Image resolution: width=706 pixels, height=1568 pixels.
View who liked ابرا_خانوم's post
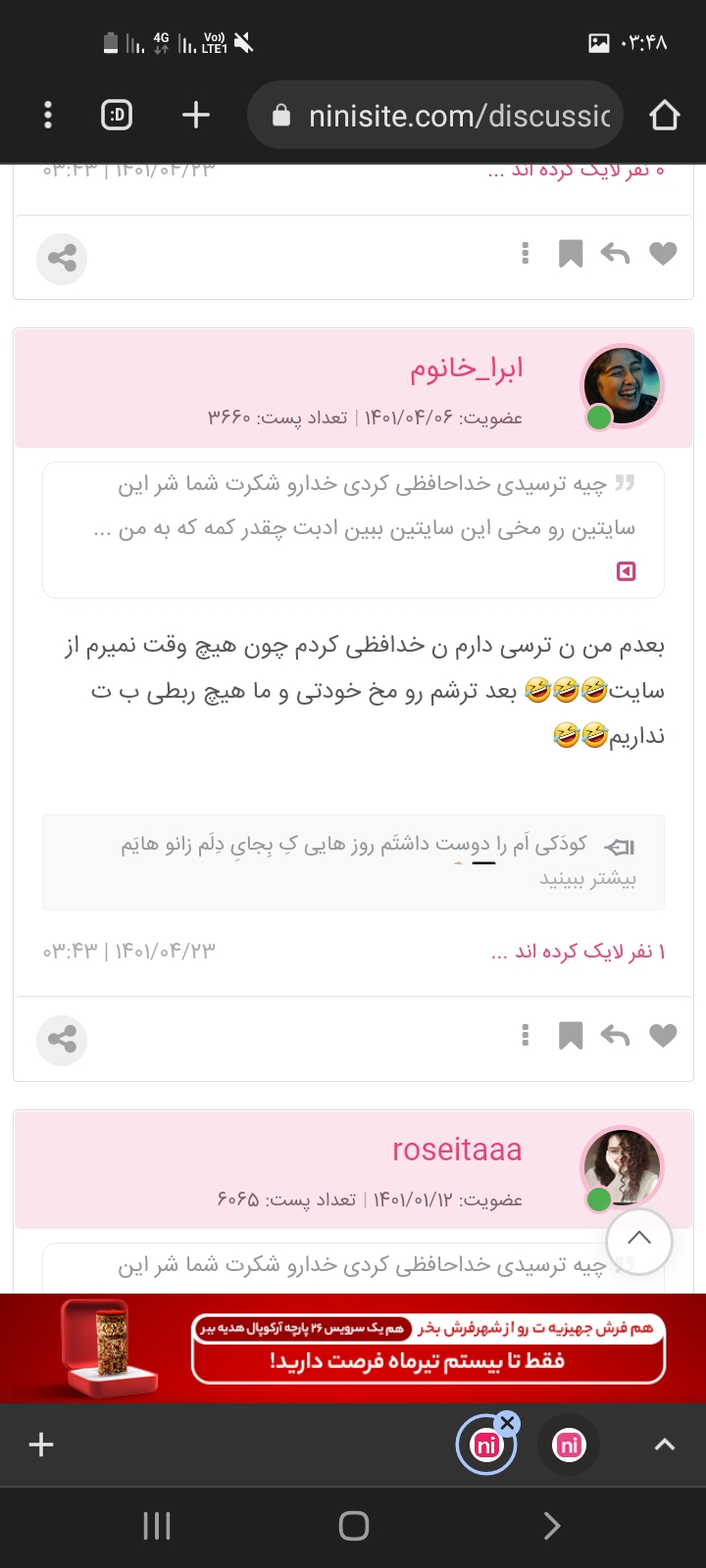[579, 952]
